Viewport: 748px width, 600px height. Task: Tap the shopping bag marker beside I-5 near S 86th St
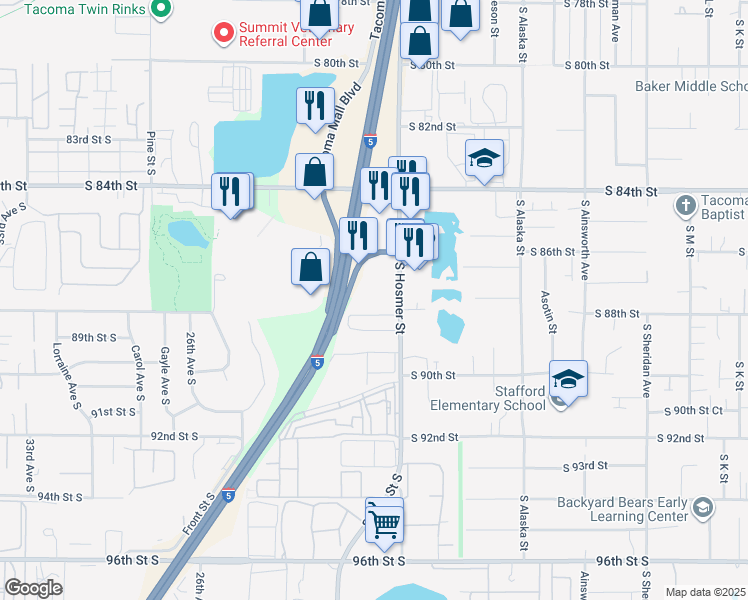coord(310,267)
